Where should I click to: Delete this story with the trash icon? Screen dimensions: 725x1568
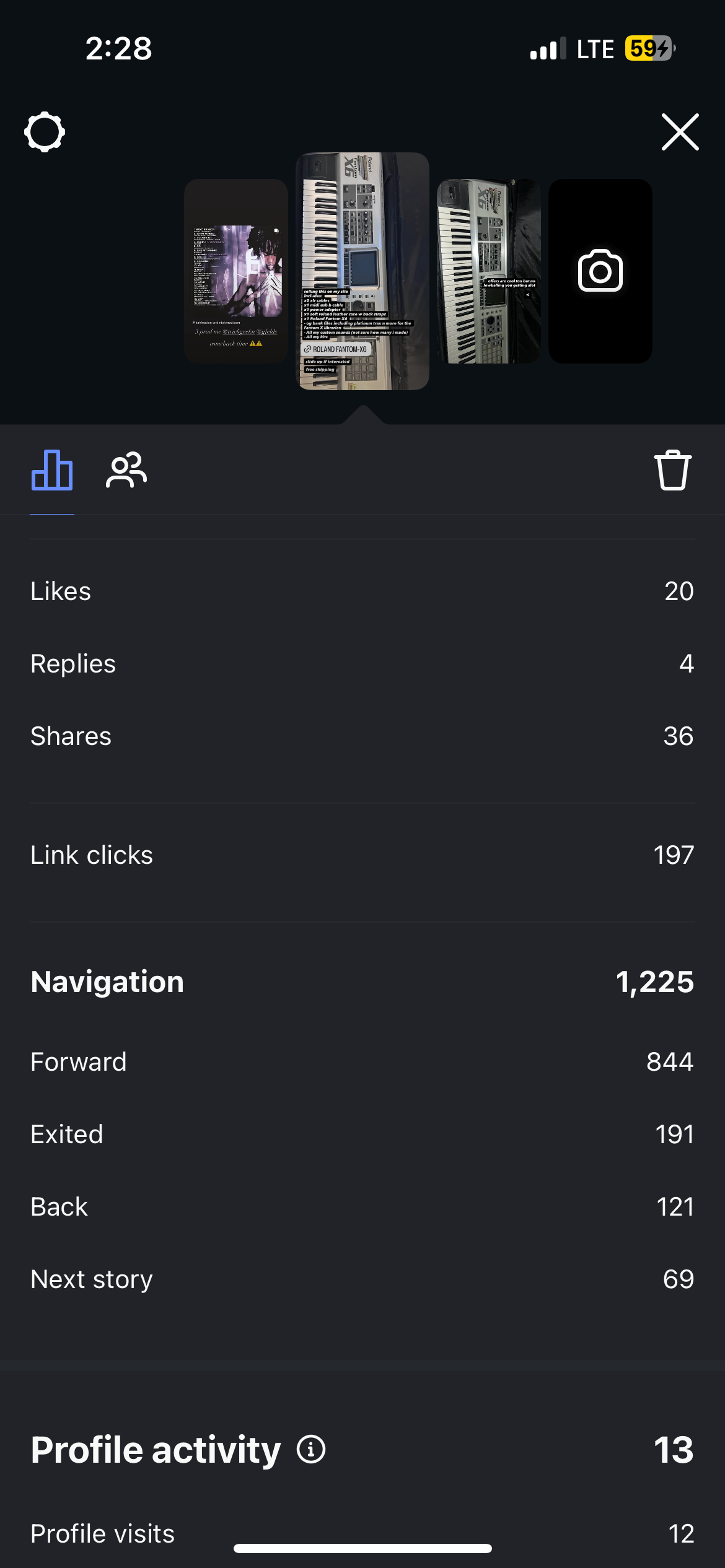pos(672,471)
